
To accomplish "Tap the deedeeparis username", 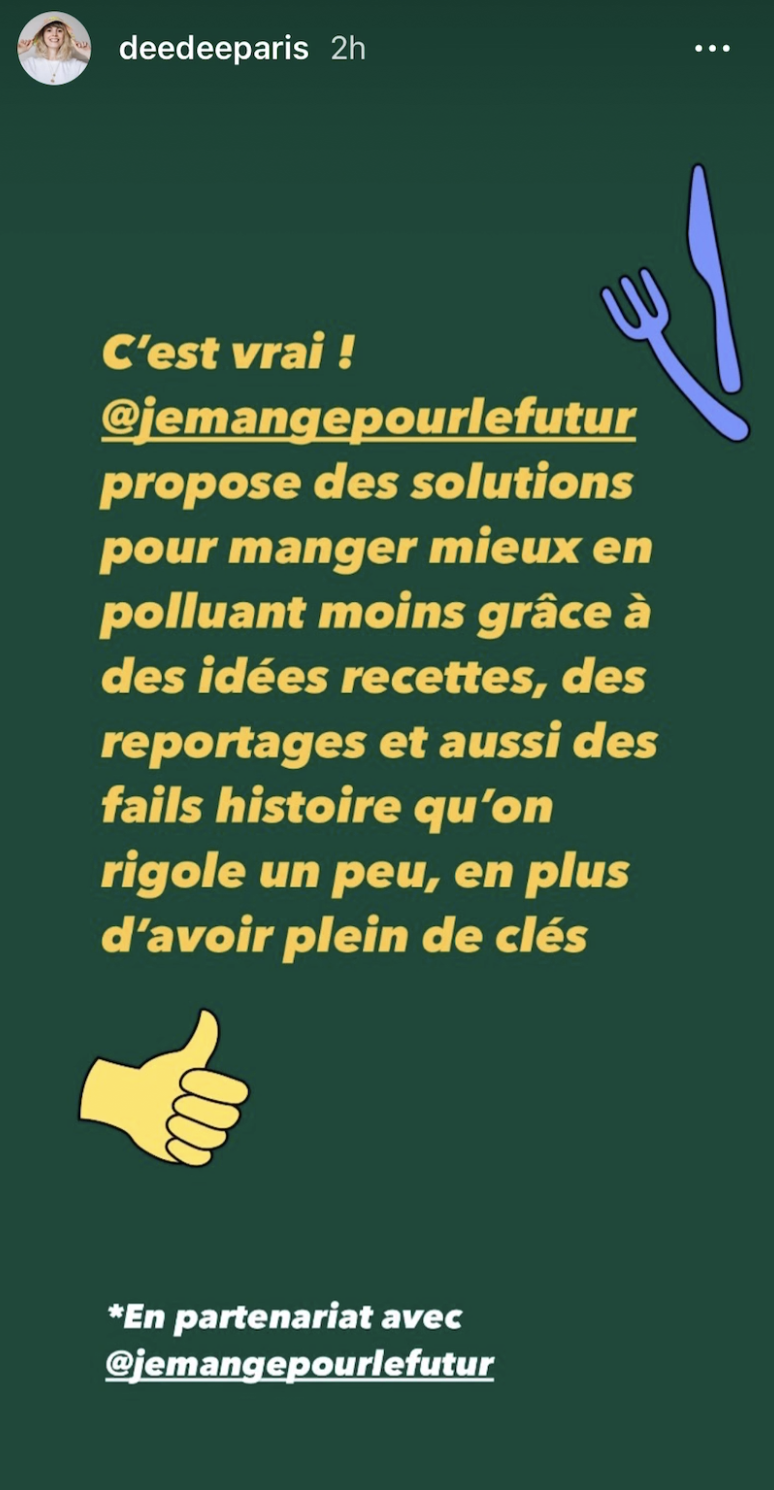I will click(x=213, y=49).
